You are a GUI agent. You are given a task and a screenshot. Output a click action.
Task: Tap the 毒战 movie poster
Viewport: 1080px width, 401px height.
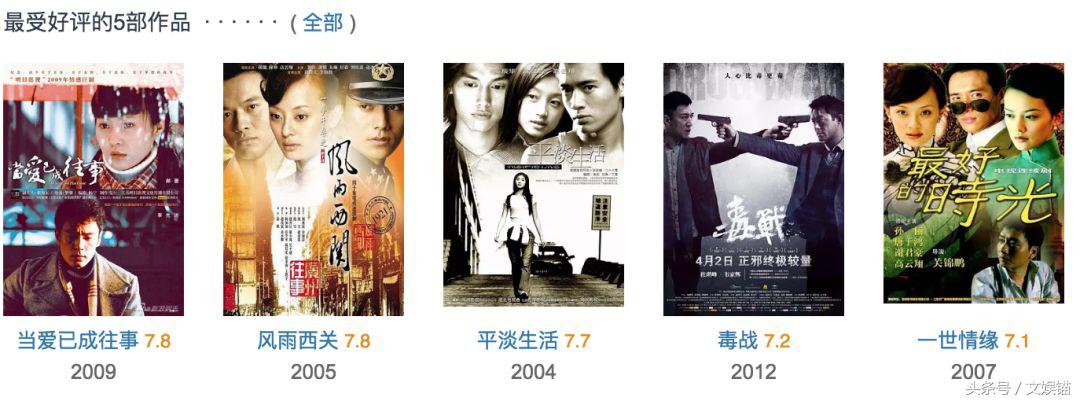point(753,189)
